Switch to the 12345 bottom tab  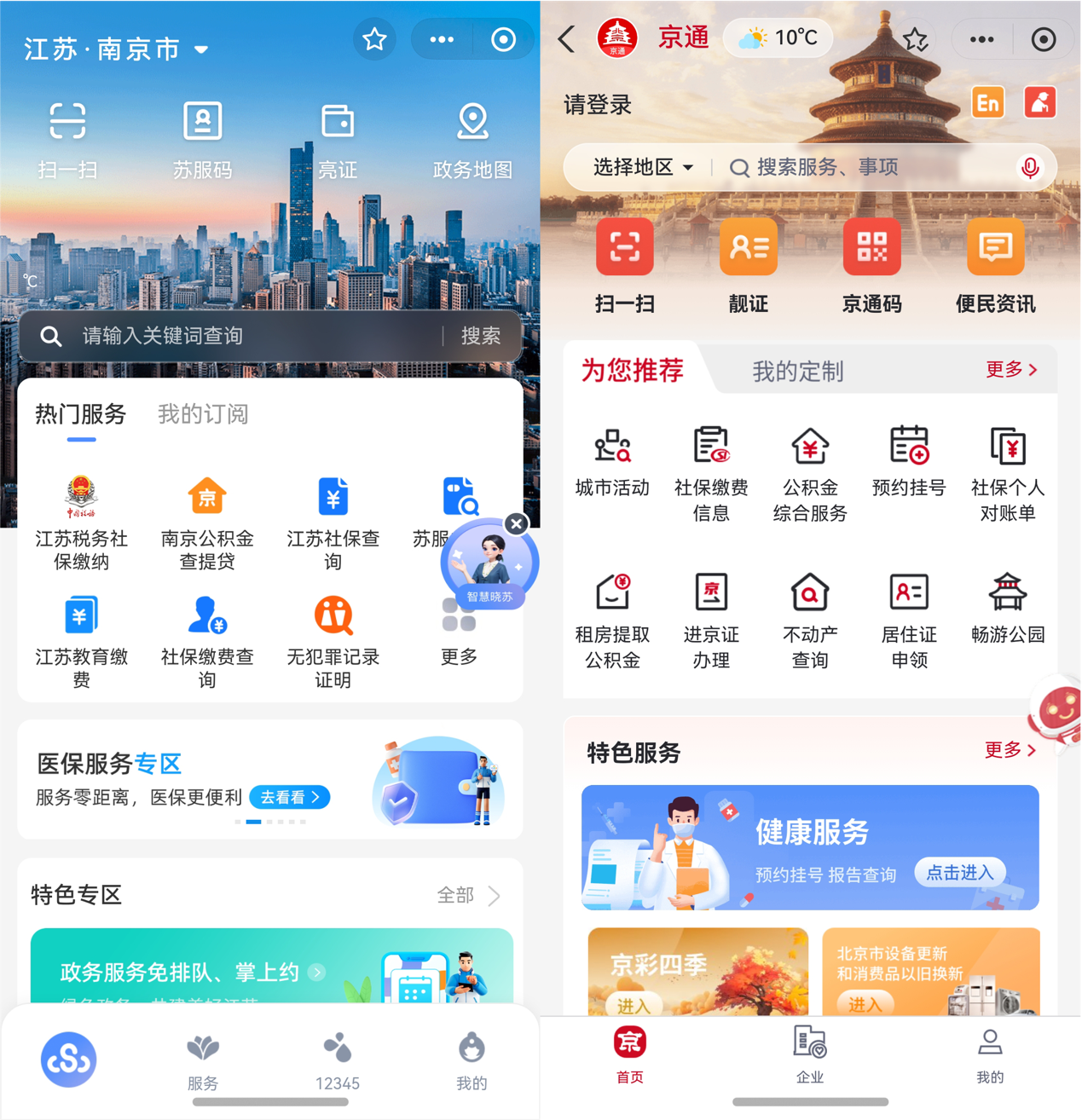337,1061
